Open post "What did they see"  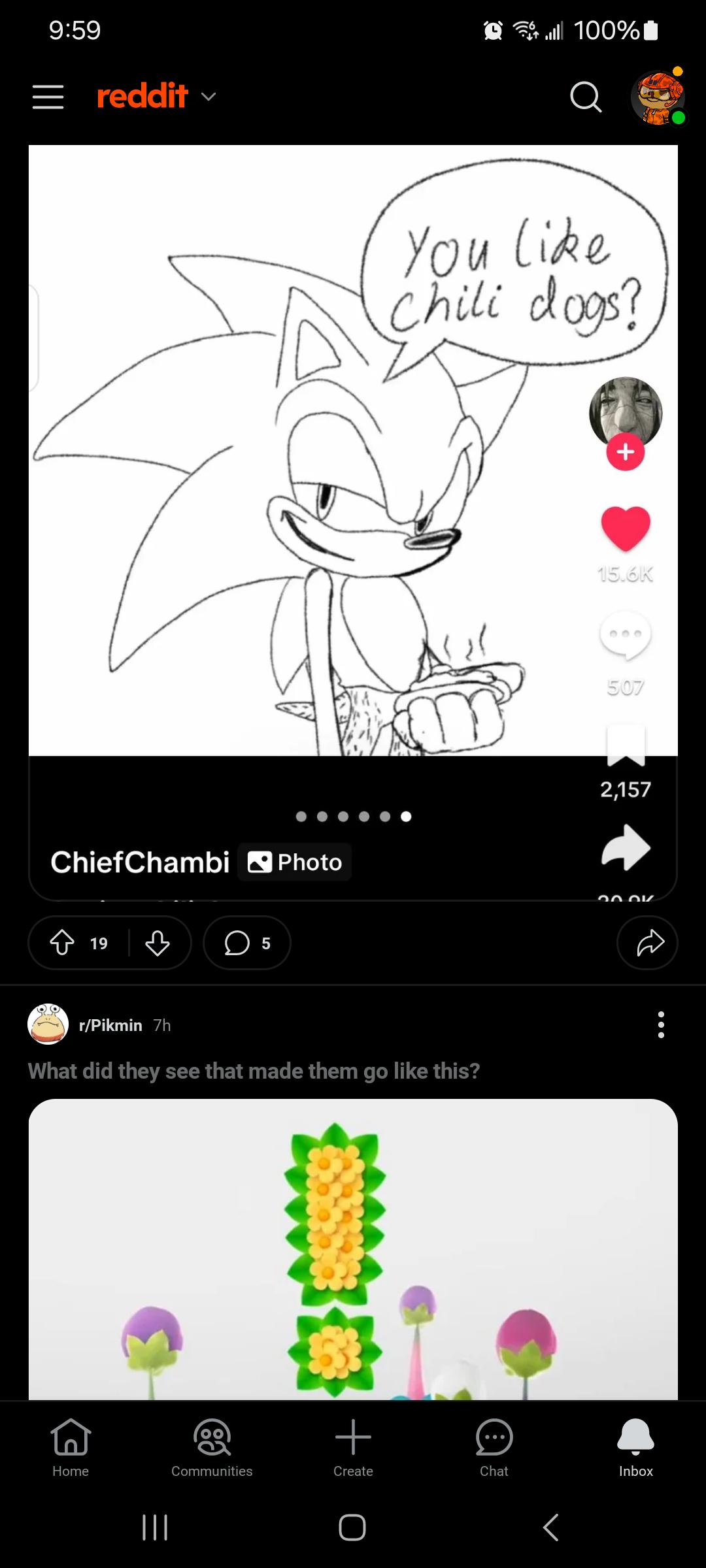click(254, 1071)
